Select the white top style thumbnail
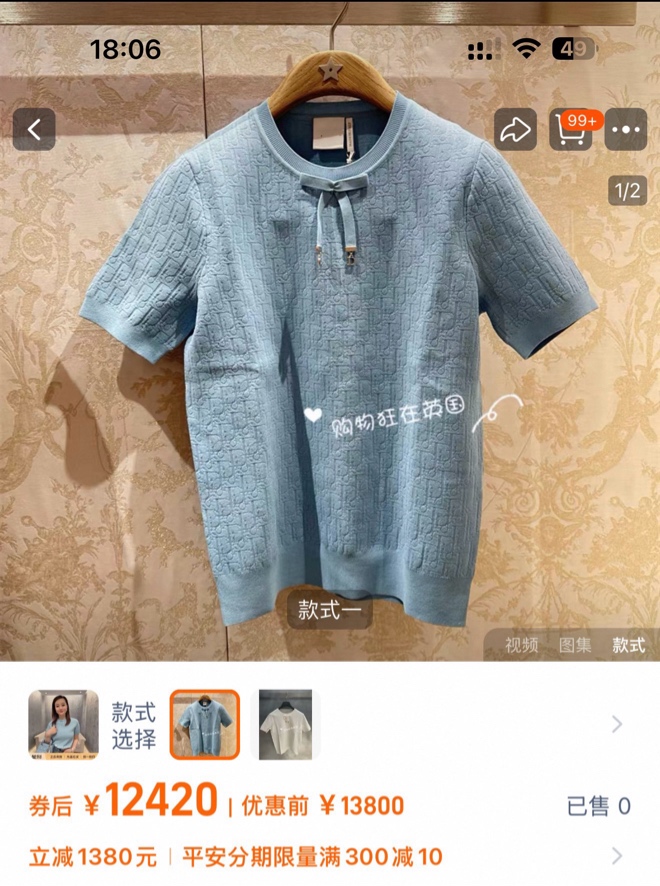Screen dimensions: 660x886 coord(285,724)
